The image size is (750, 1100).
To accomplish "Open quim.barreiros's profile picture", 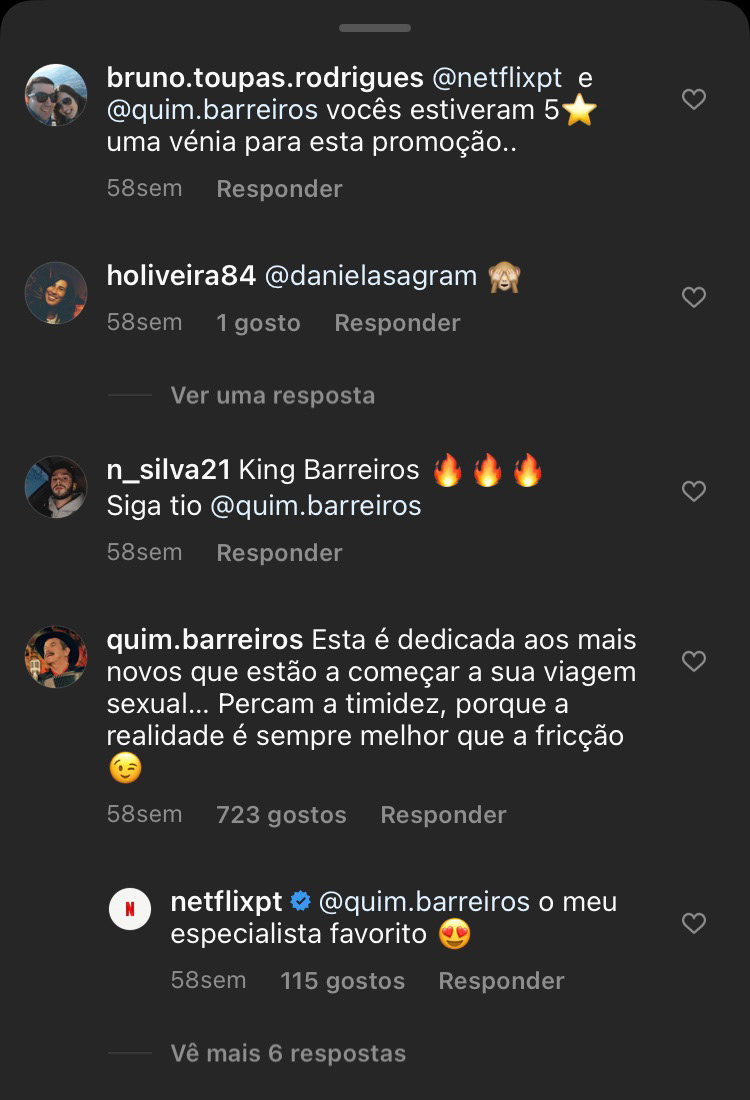I will click(x=56, y=657).
